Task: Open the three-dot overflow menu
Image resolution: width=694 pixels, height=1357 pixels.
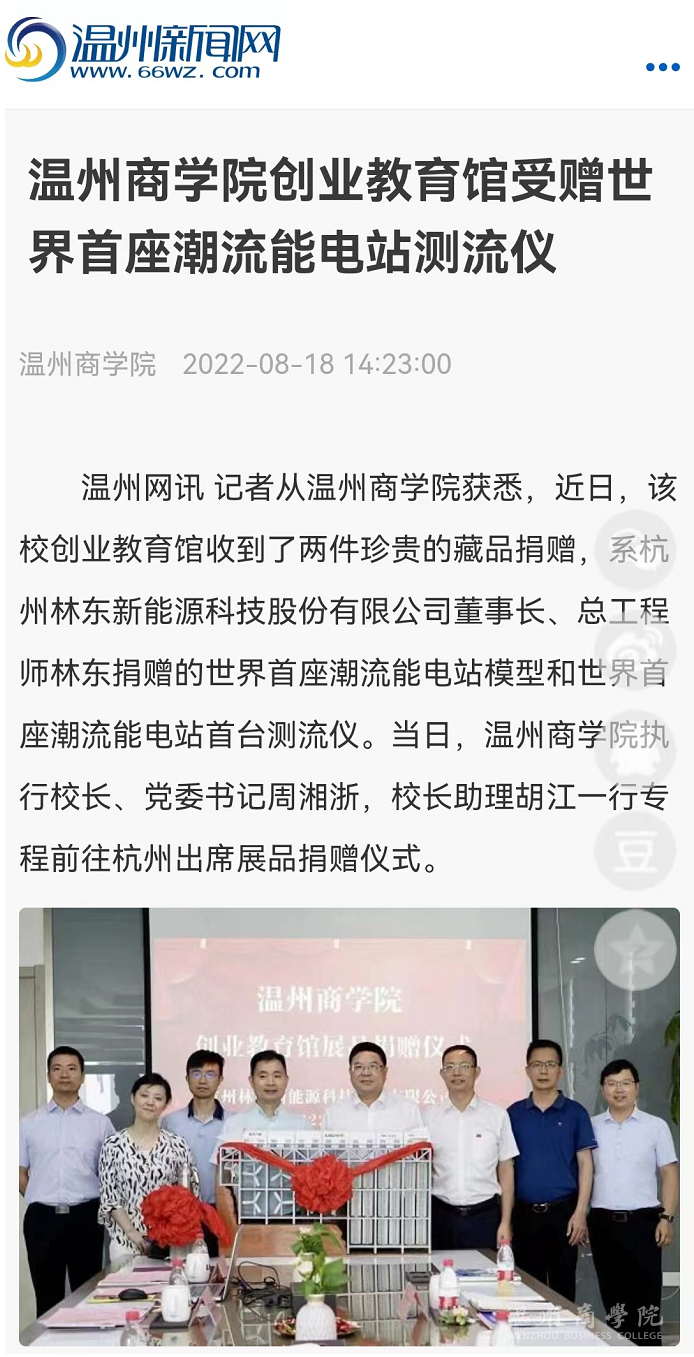Action: tap(662, 67)
